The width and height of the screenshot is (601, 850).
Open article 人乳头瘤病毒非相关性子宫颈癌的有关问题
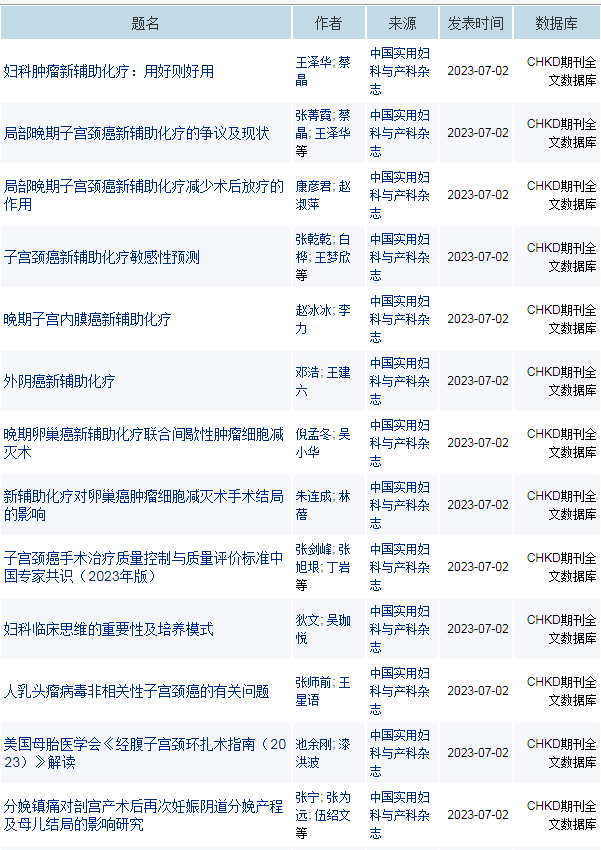pyautogui.click(x=137, y=691)
